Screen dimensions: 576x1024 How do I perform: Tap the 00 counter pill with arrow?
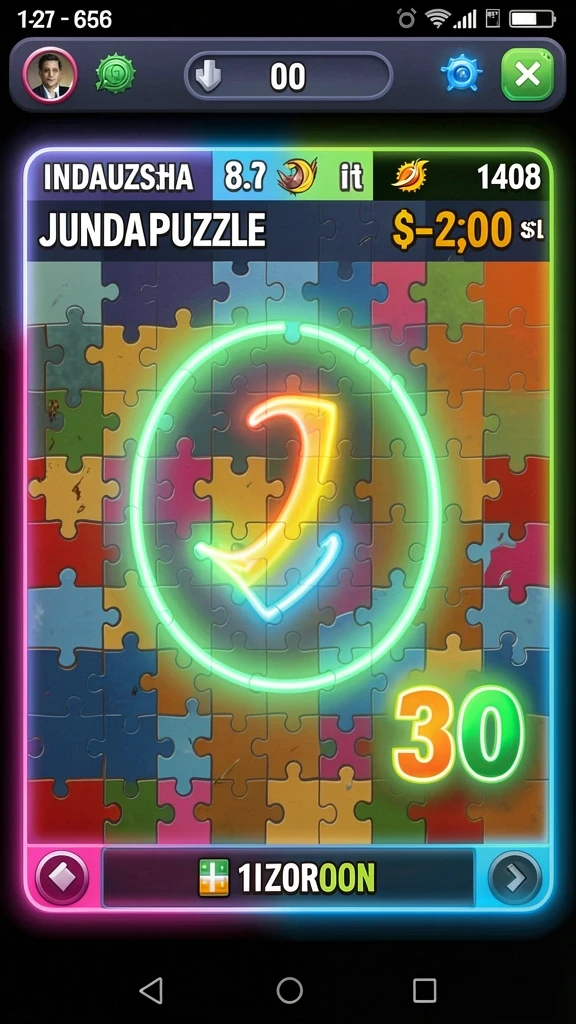(x=288, y=77)
